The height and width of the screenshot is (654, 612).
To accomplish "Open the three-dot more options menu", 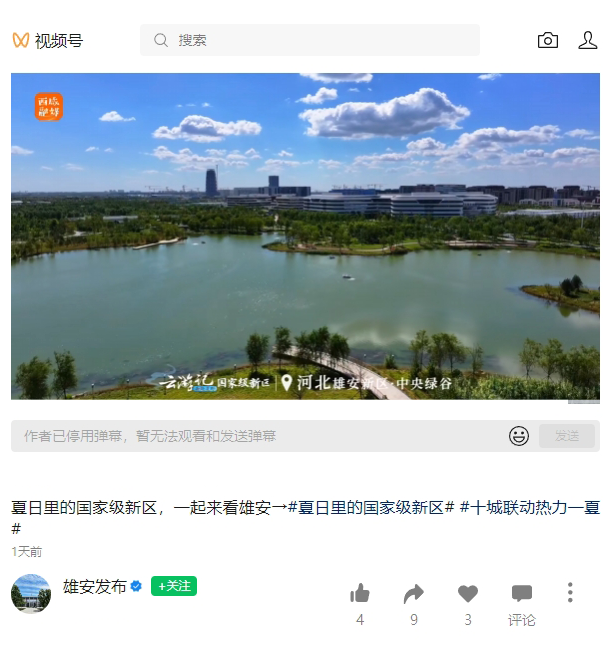I will click(x=570, y=593).
